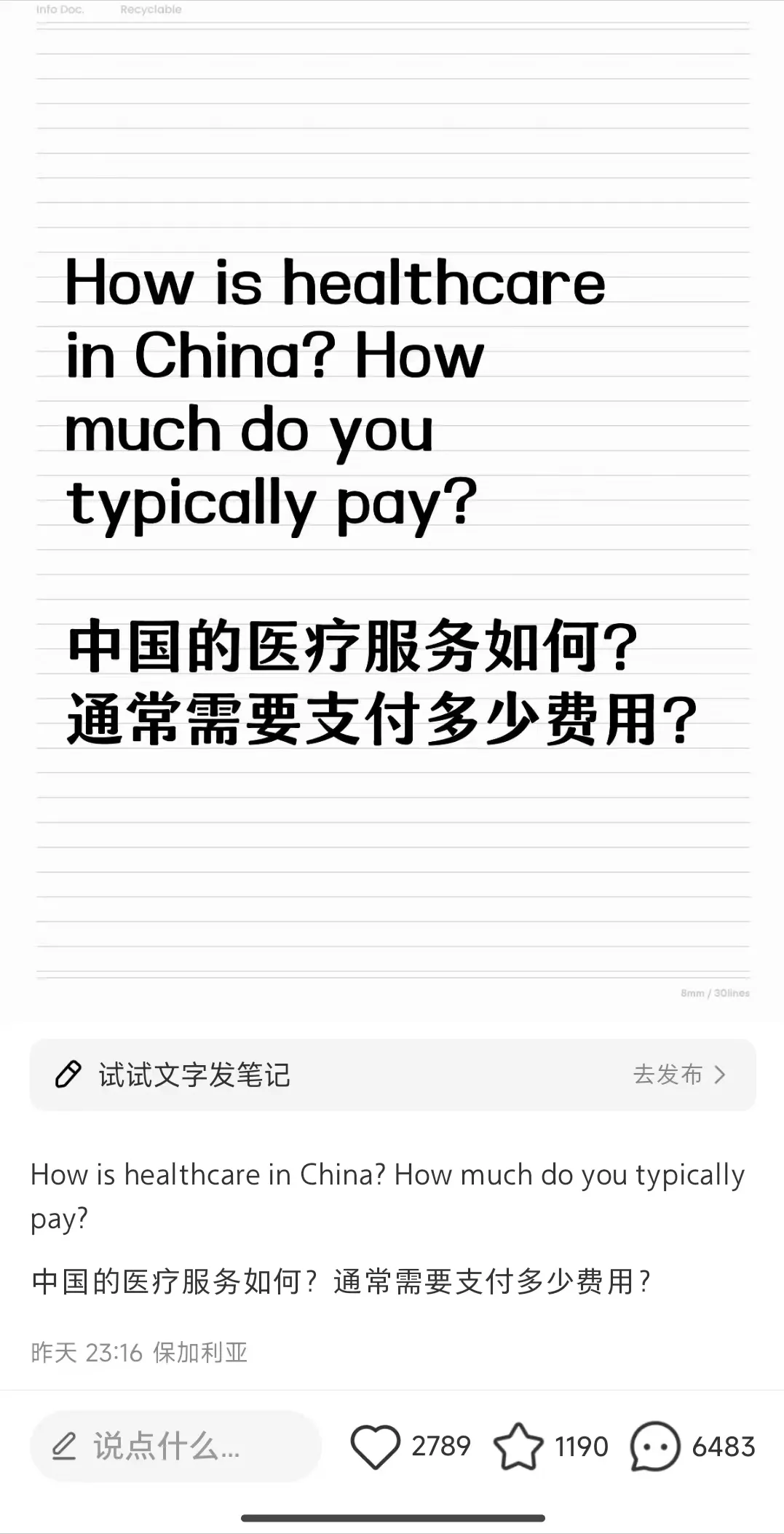The image size is (784, 1534).
Task: Open the 说点什么 comment input
Action: tap(175, 1446)
